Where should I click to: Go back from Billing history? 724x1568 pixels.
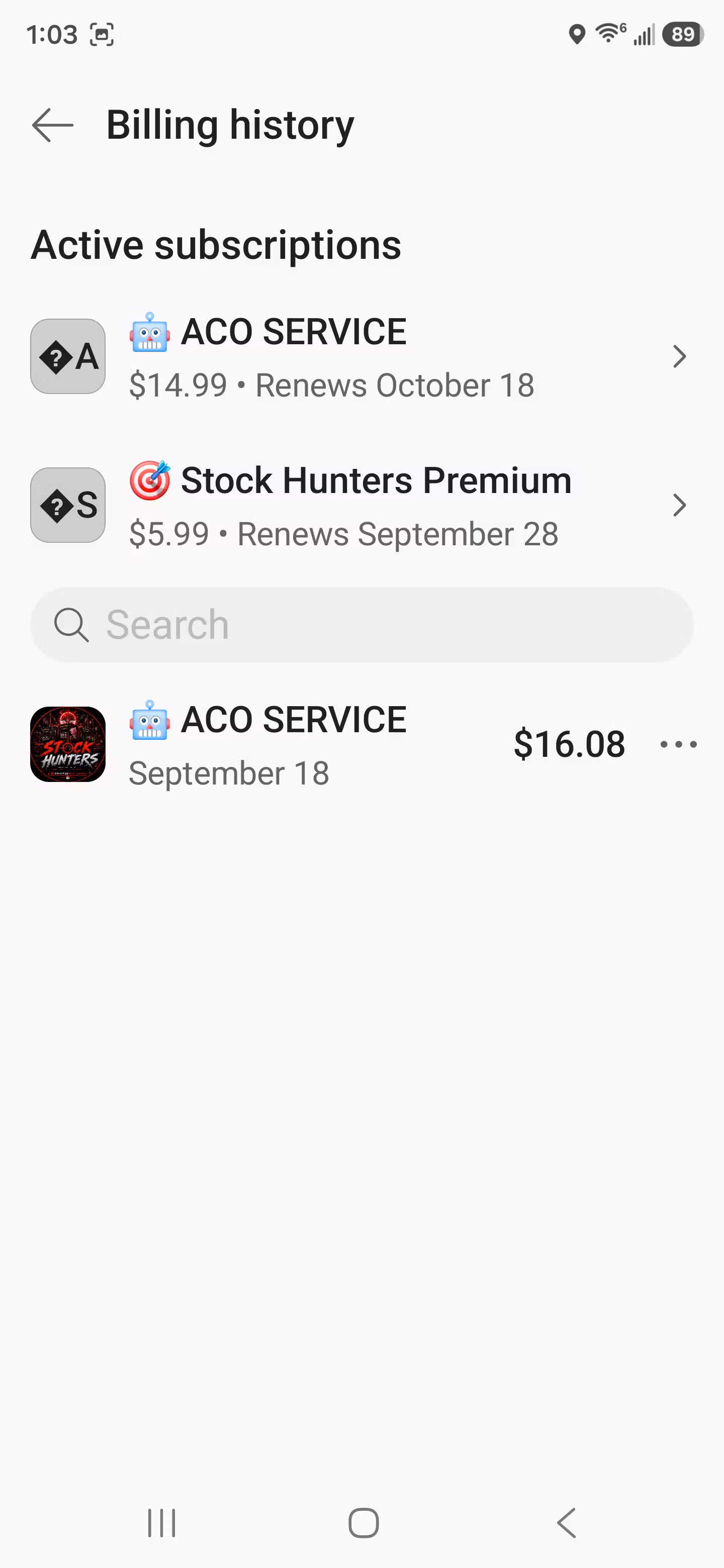pos(53,125)
